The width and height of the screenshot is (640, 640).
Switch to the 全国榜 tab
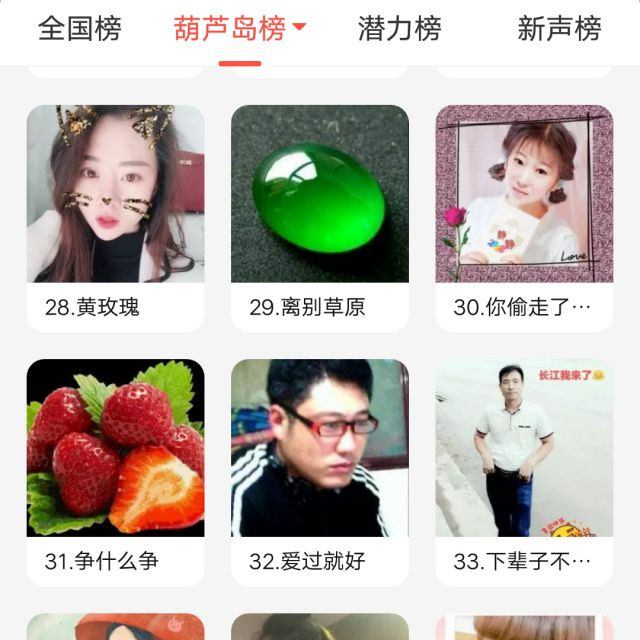[x=79, y=29]
